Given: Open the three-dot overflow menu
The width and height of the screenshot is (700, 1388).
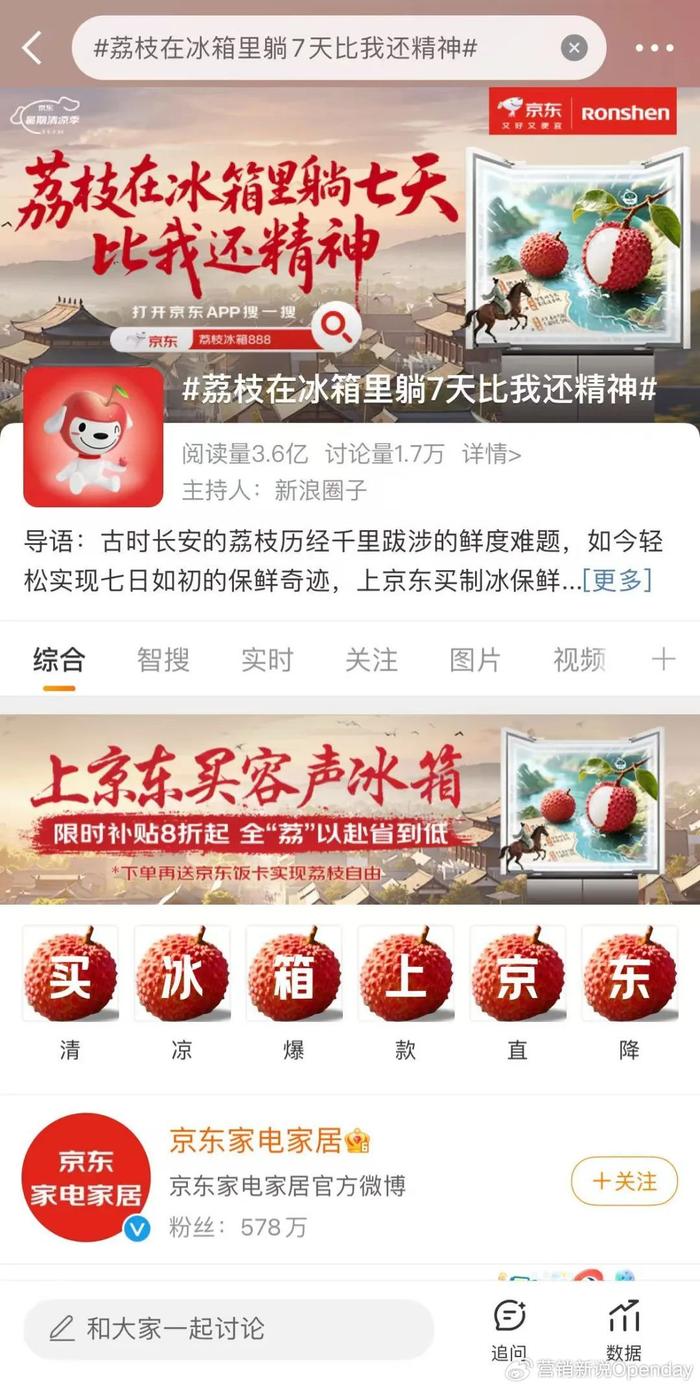Looking at the screenshot, I should tap(655, 47).
